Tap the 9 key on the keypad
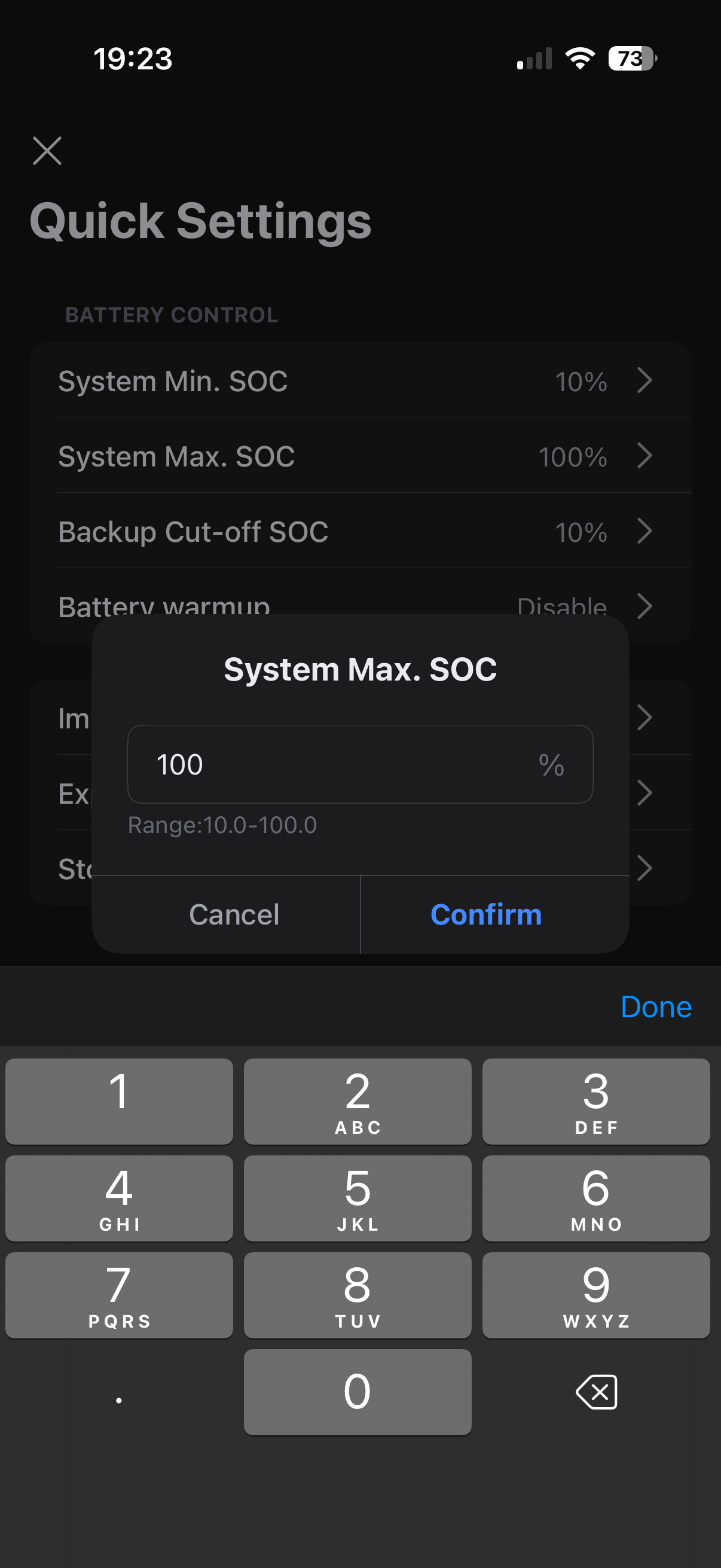 point(596,1295)
